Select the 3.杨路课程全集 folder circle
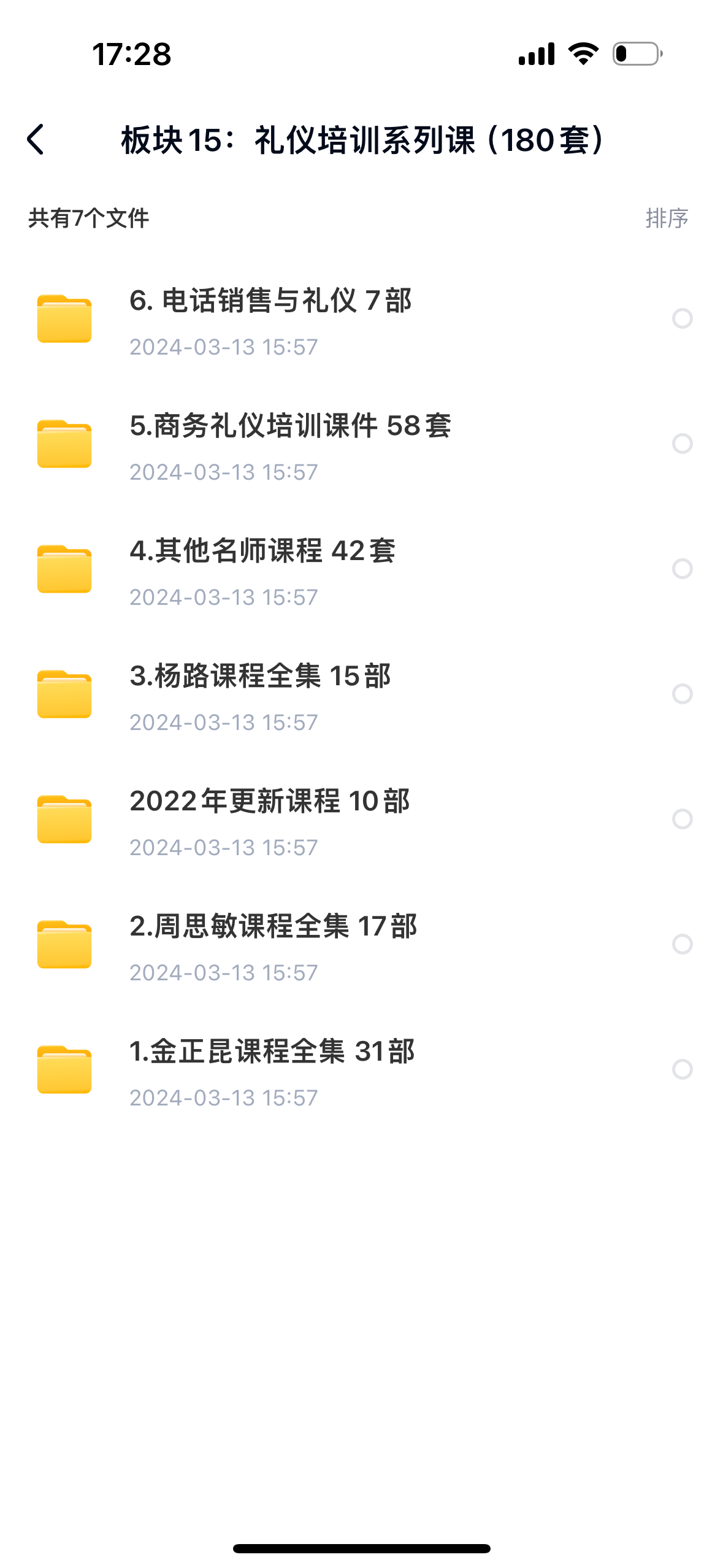The height and width of the screenshot is (1568, 723). 682,694
